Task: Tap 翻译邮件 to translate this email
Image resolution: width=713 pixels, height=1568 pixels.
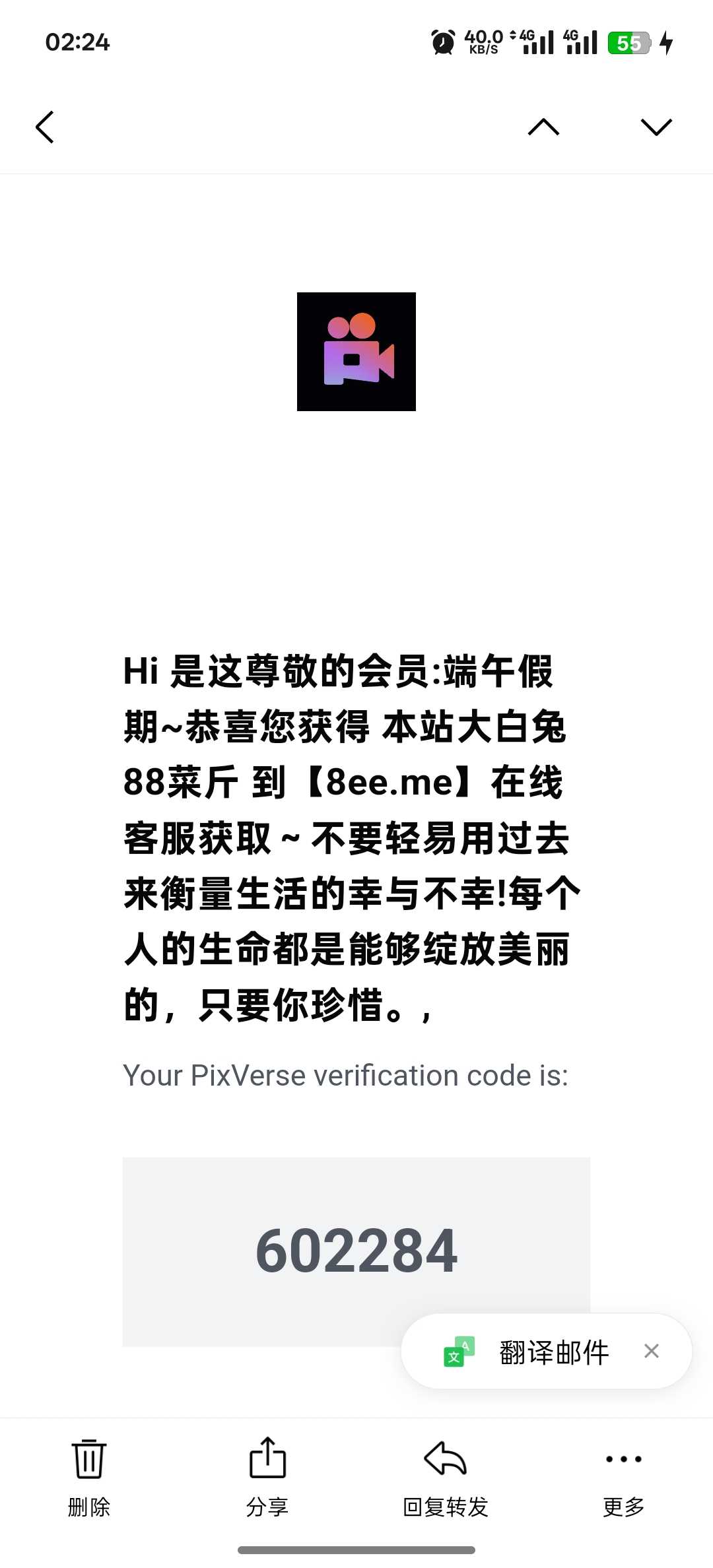Action: tap(553, 1352)
